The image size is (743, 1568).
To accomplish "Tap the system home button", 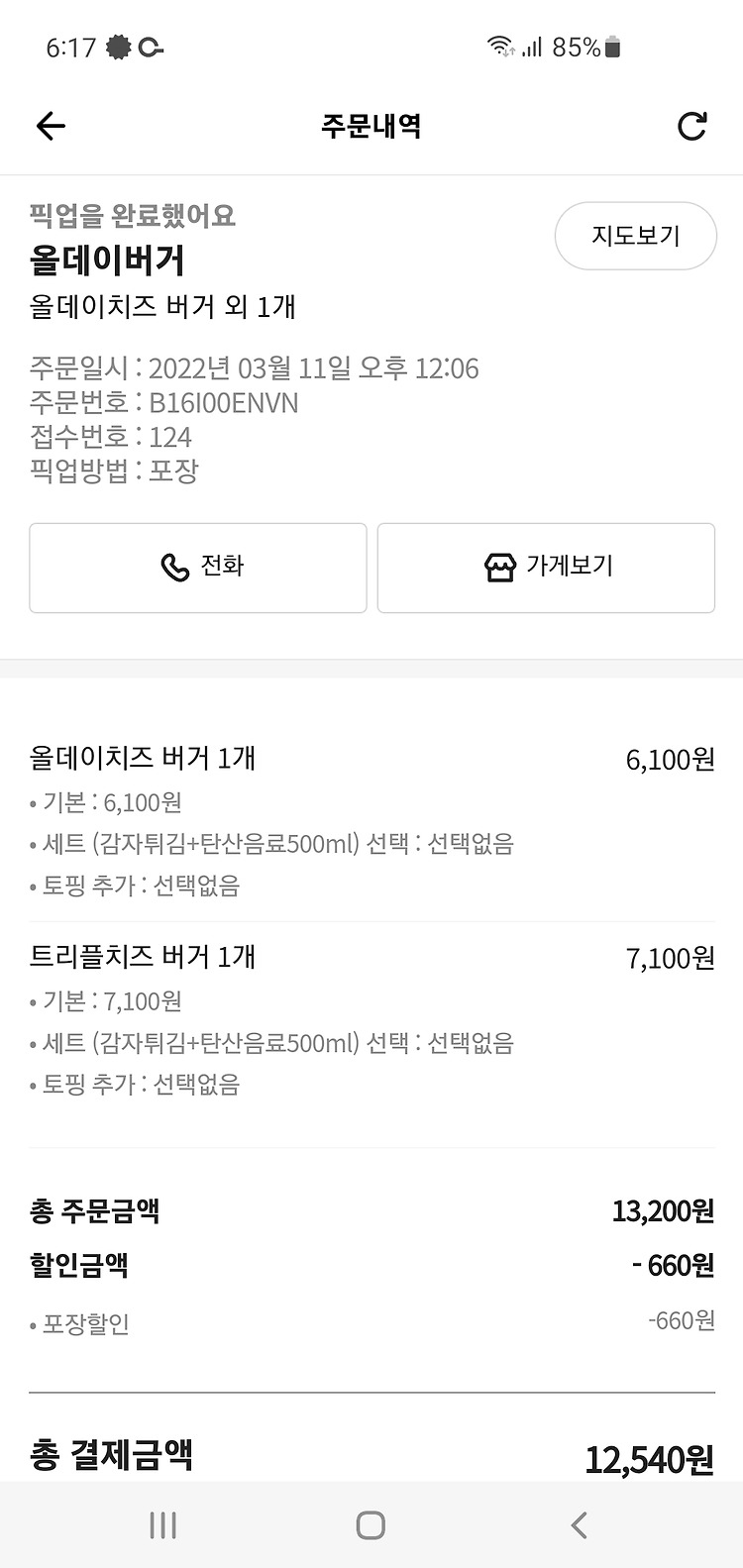I will 371,1525.
